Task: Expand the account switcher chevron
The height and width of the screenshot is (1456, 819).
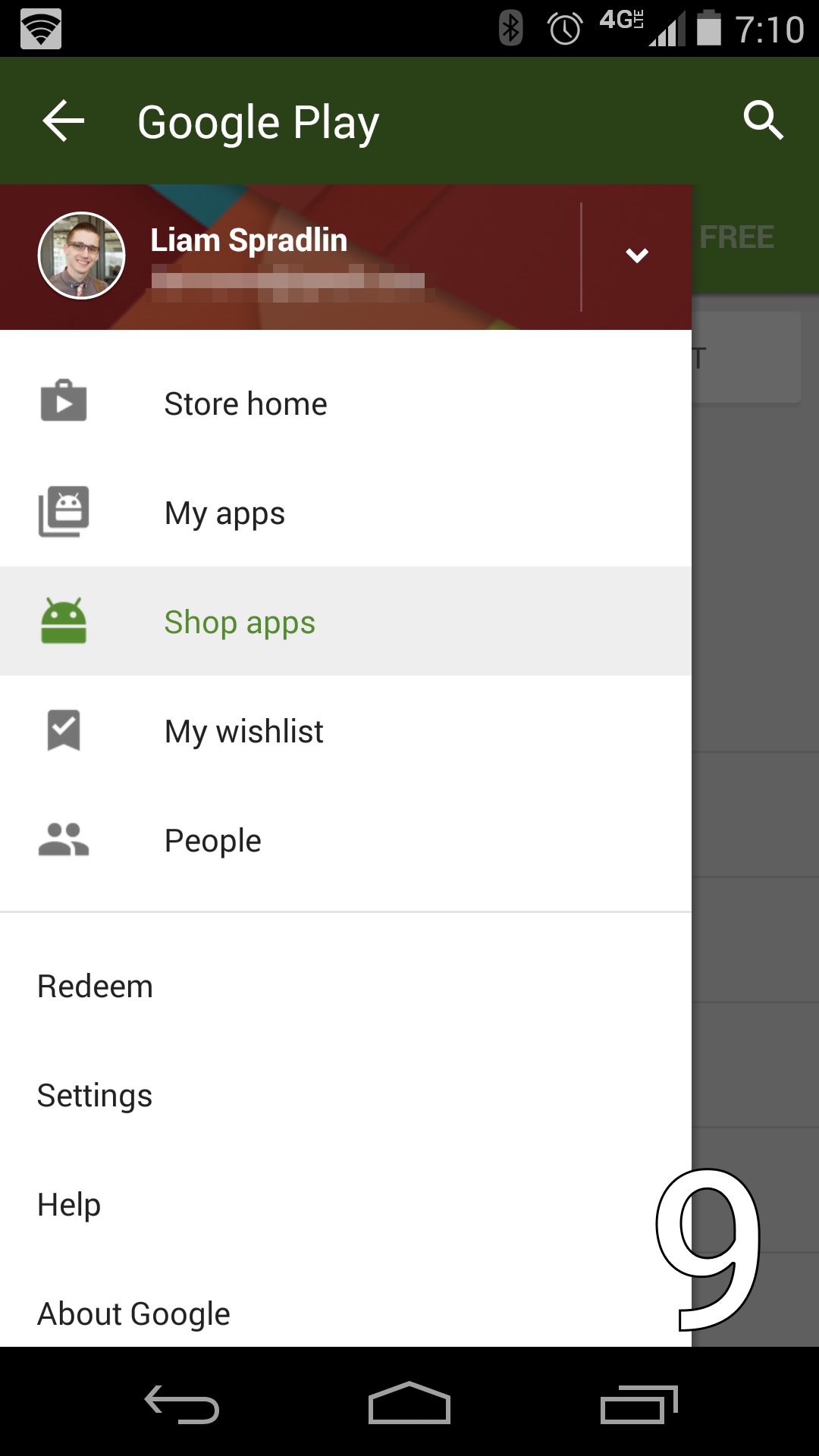Action: (638, 256)
